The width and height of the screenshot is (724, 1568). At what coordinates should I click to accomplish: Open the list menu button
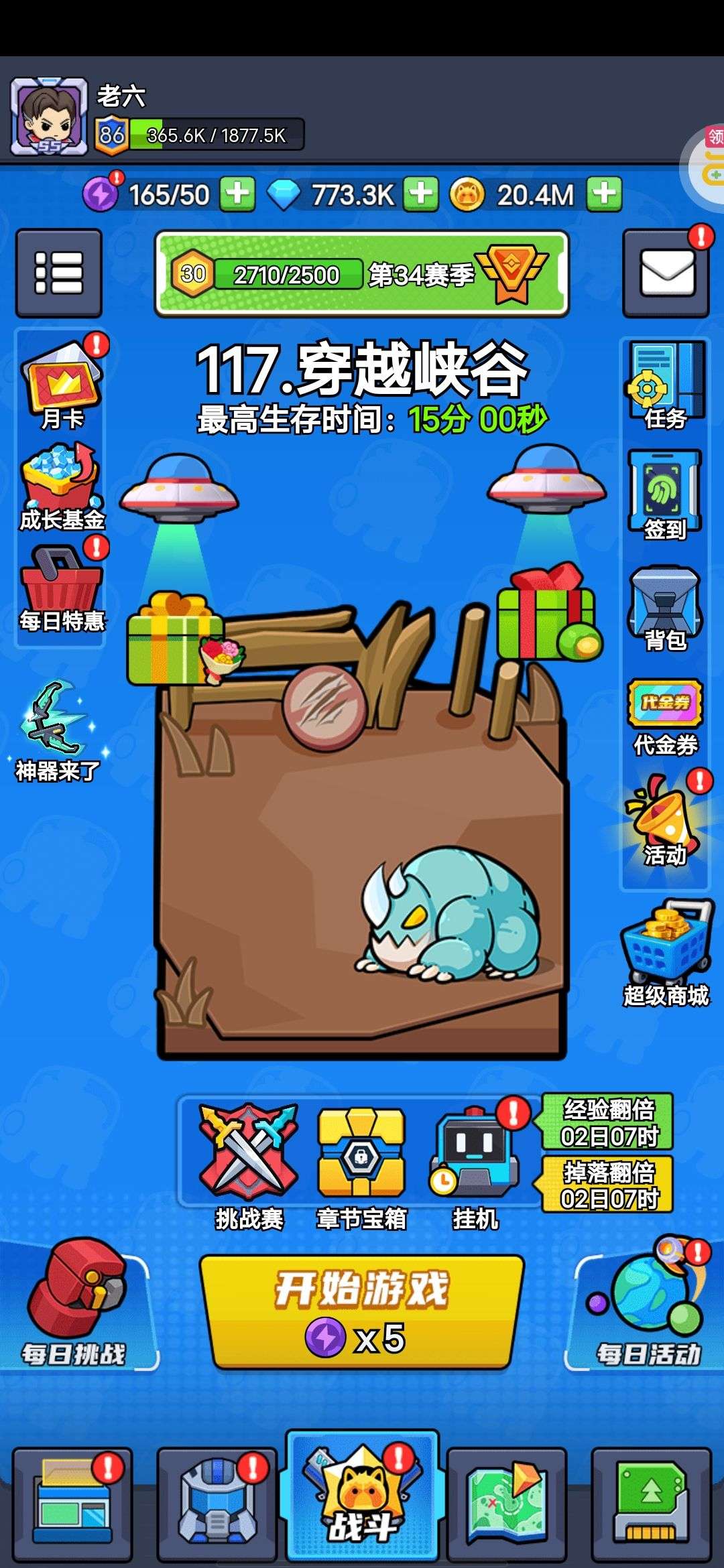coord(59,273)
